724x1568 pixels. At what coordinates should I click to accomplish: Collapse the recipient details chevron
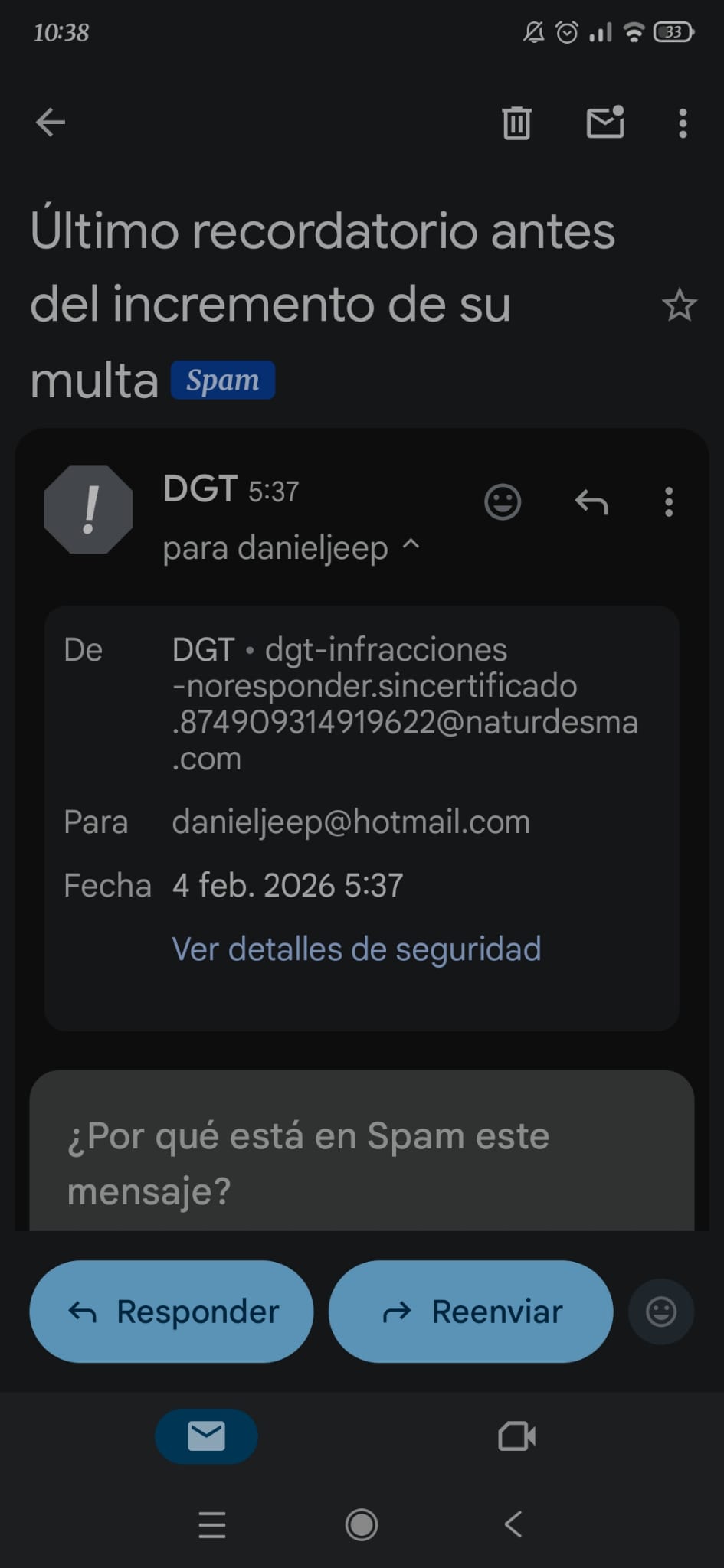[411, 544]
